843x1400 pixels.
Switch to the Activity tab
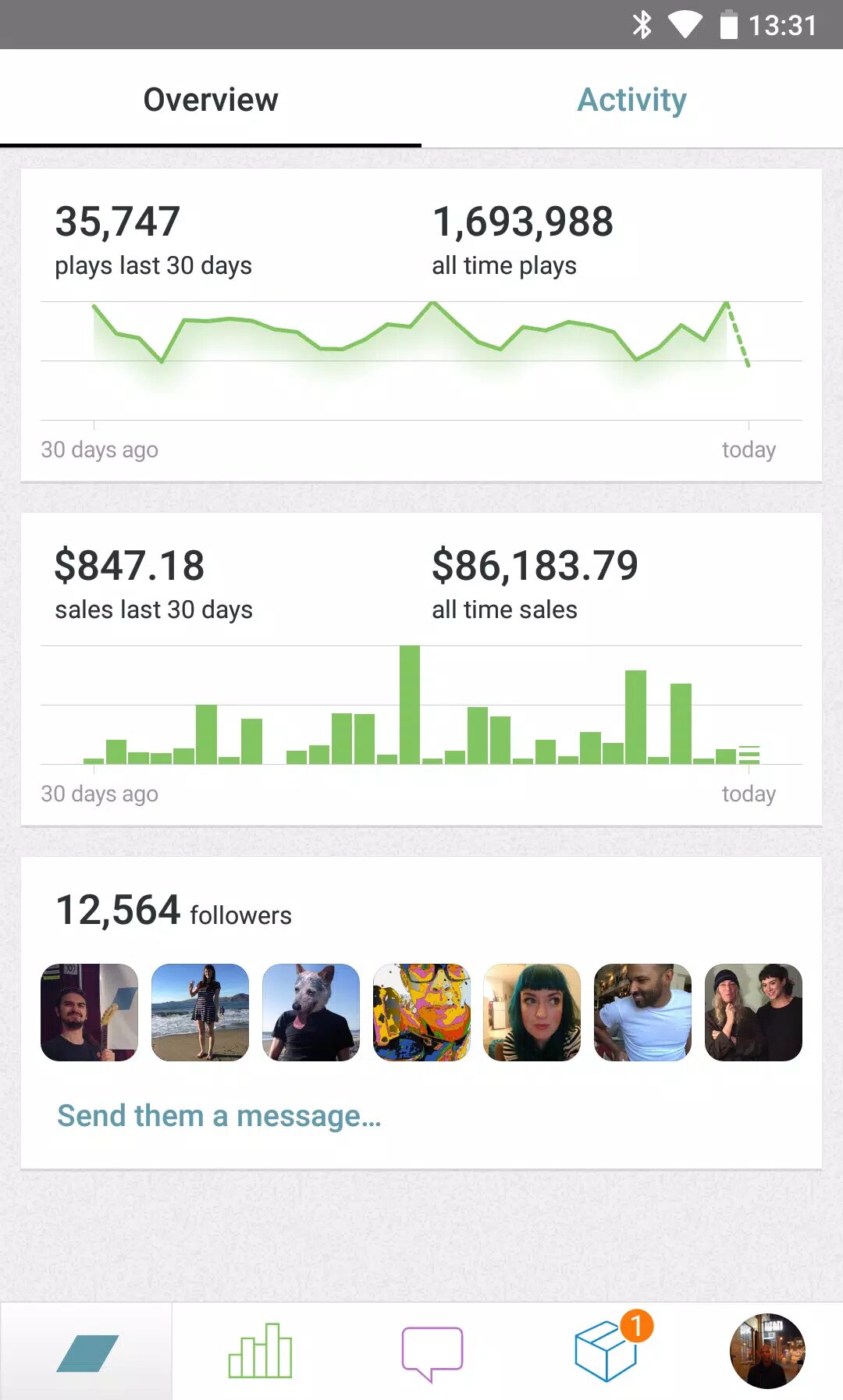[x=631, y=100]
